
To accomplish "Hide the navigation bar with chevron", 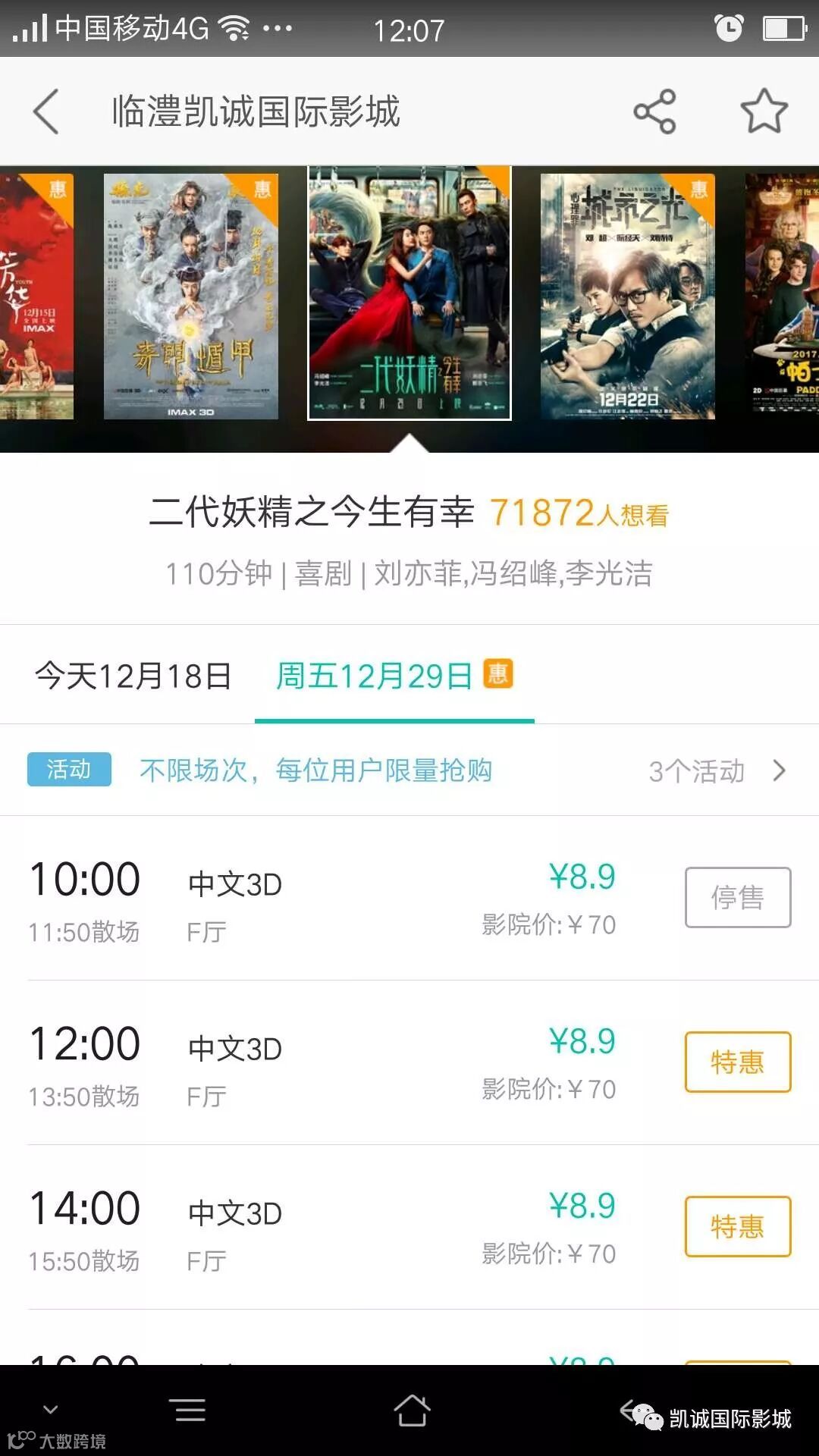I will 51,1410.
